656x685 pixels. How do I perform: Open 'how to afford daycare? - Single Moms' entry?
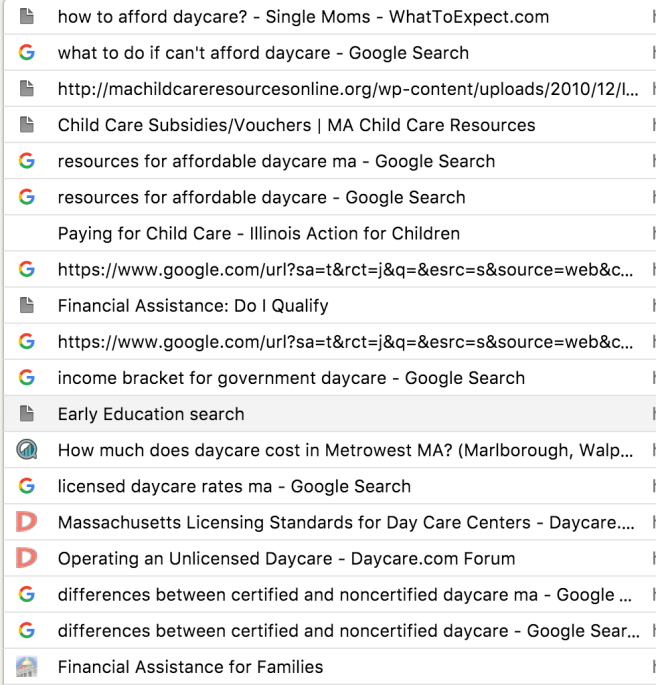(303, 17)
